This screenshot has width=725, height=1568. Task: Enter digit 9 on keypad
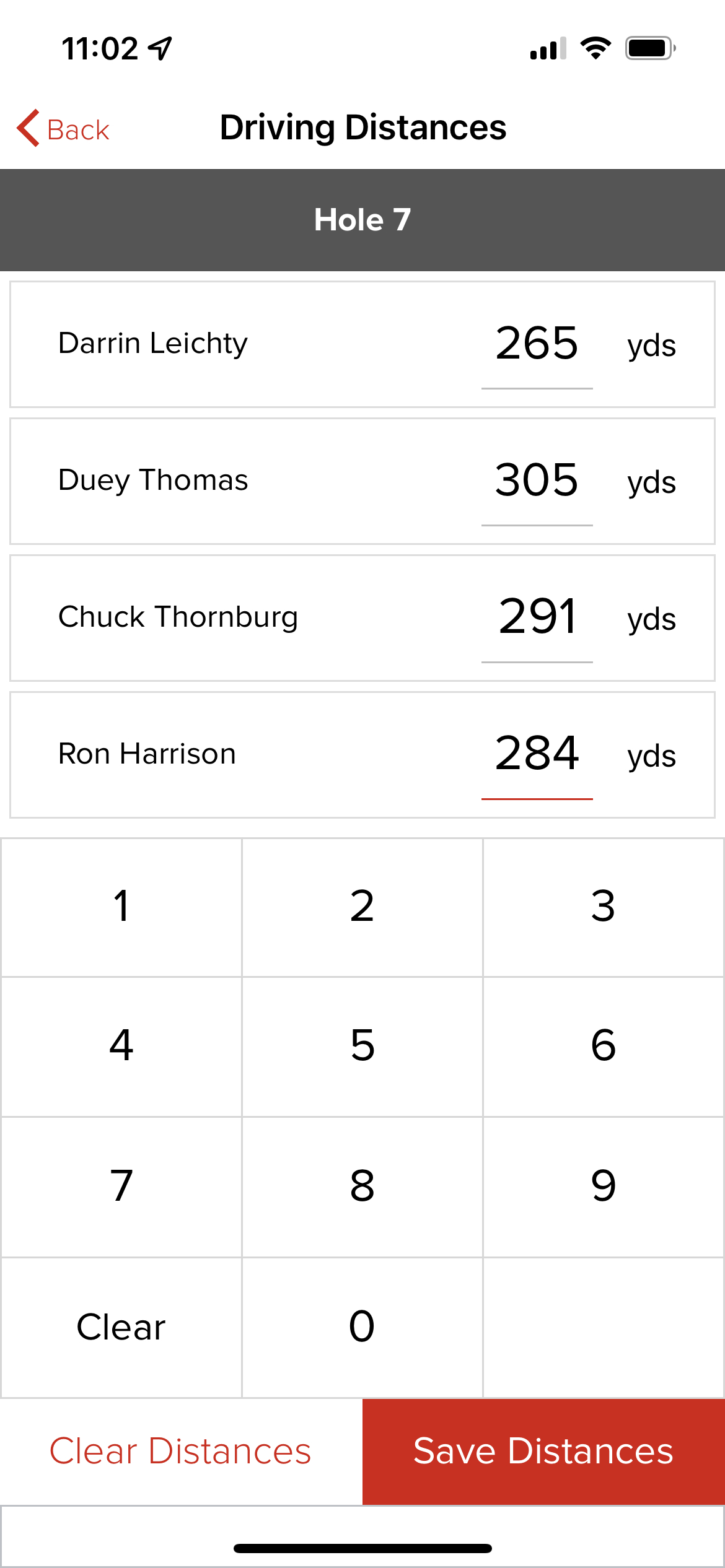point(604,1187)
